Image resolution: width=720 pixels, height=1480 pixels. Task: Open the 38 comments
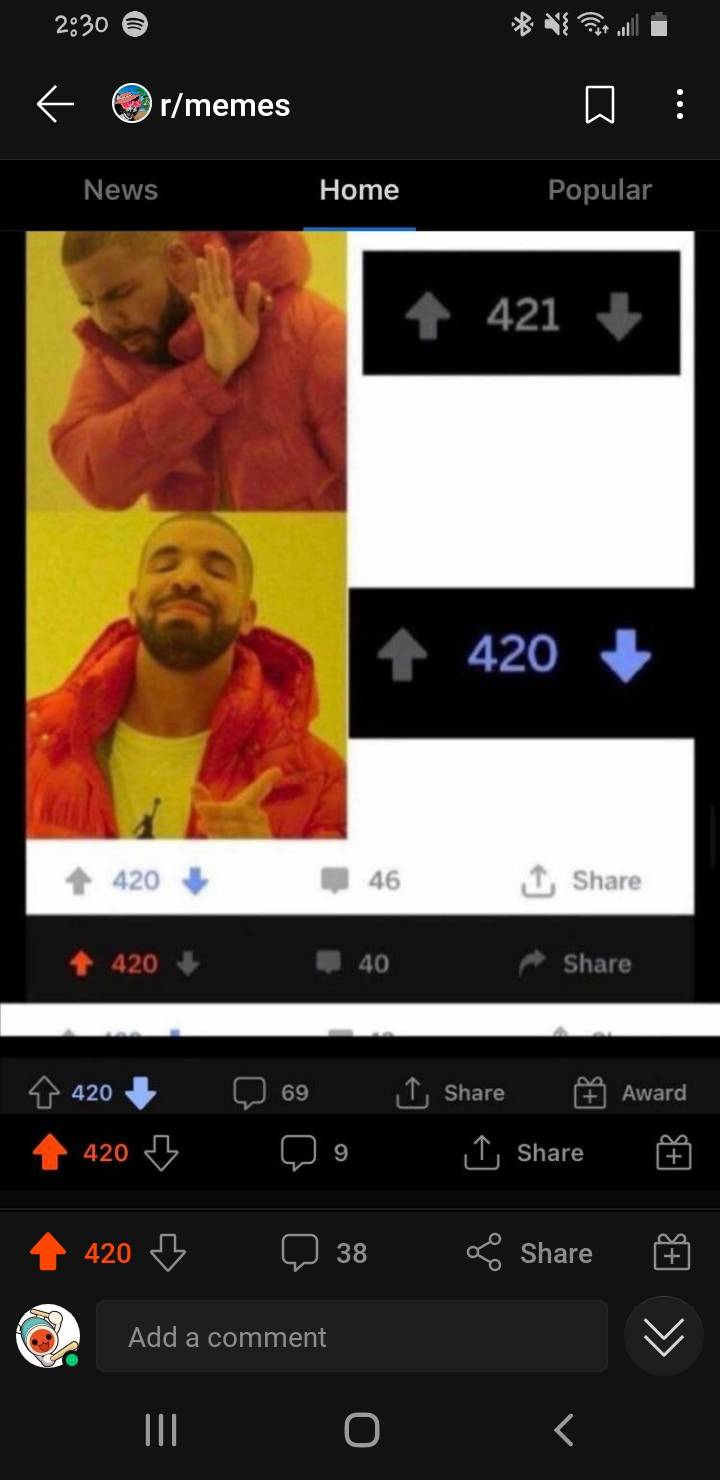(x=325, y=1252)
